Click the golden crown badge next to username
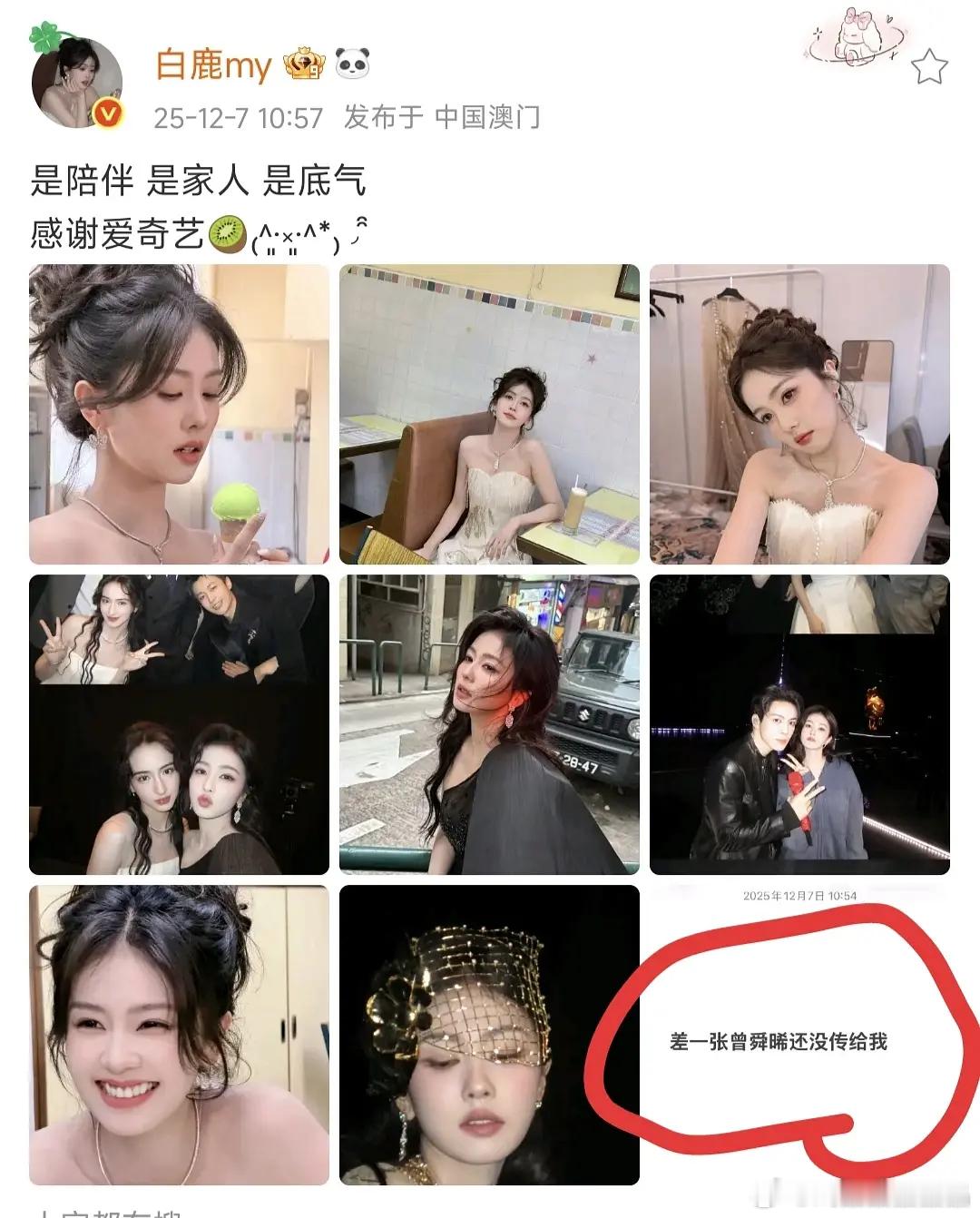Viewport: 980px width, 1218px height. (x=304, y=60)
